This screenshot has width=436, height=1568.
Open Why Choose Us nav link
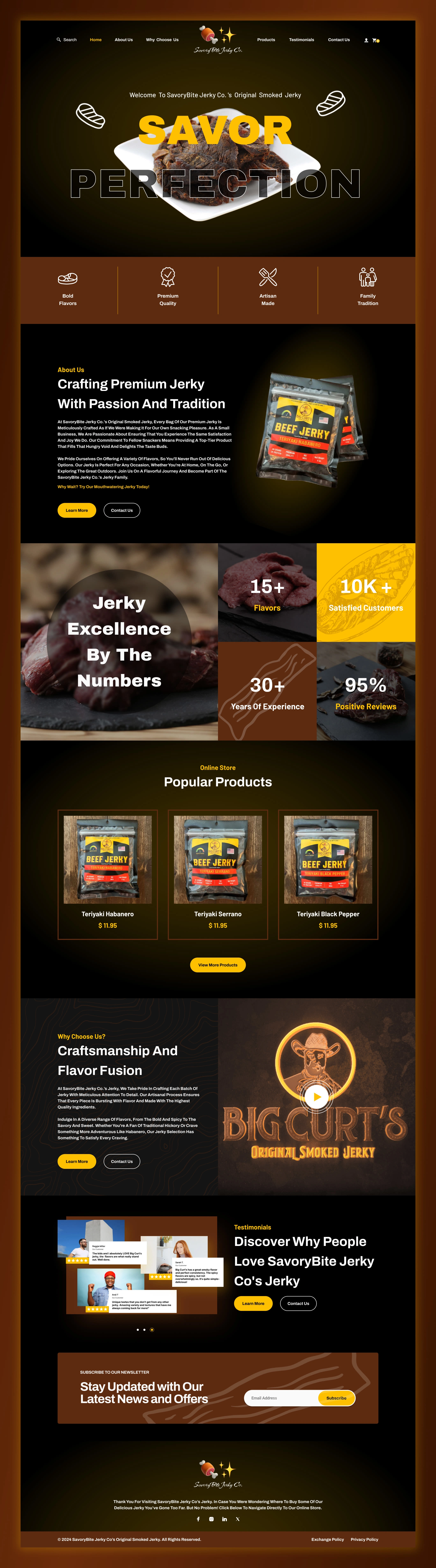tap(162, 40)
